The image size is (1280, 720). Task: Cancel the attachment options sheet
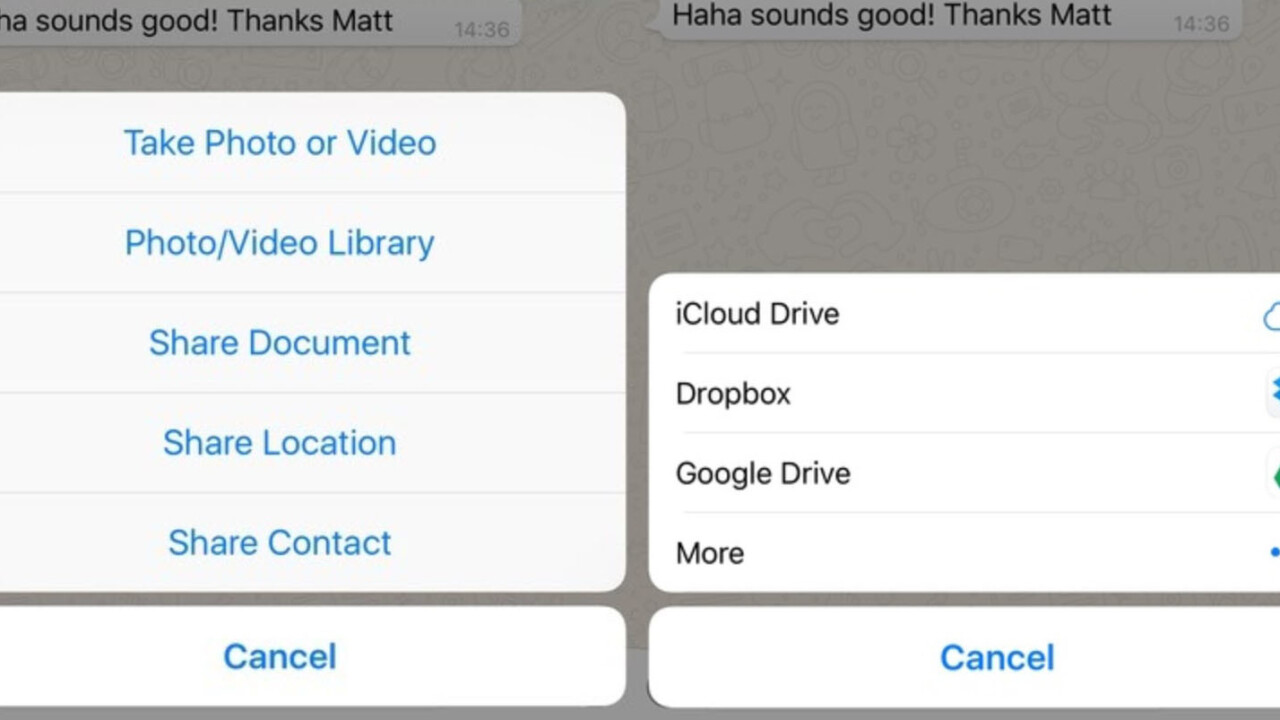(x=280, y=657)
